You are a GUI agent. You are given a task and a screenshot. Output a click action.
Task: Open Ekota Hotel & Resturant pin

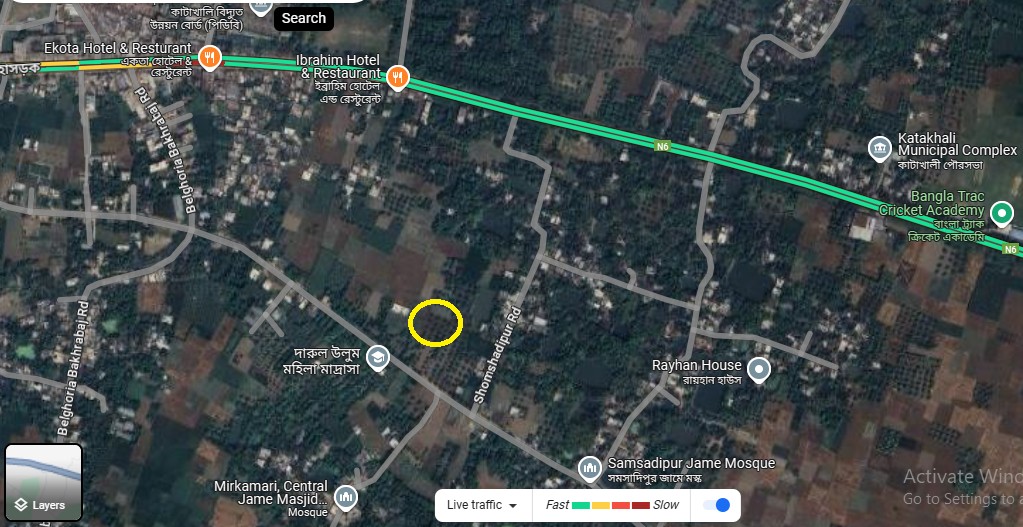[x=209, y=56]
